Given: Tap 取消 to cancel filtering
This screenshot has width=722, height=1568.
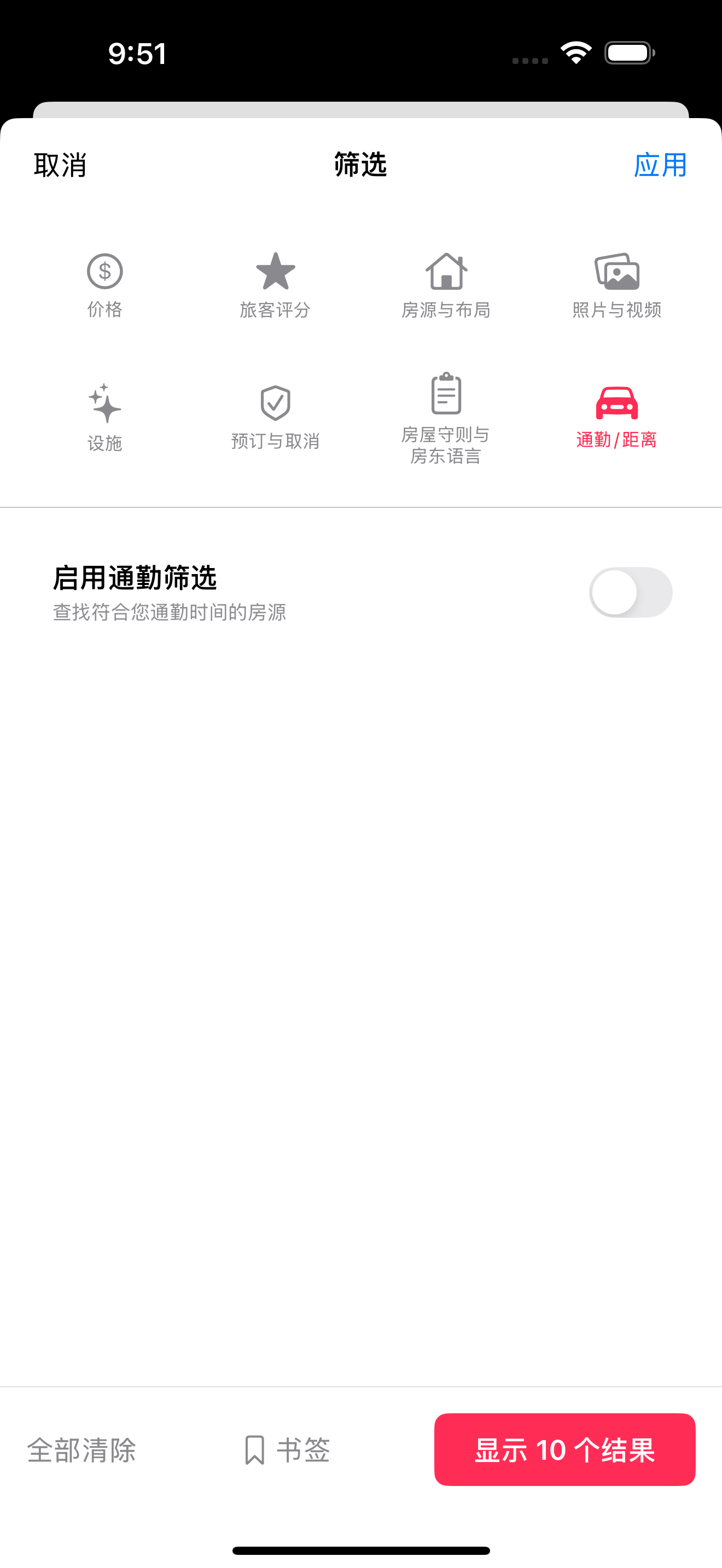Looking at the screenshot, I should click(60, 165).
